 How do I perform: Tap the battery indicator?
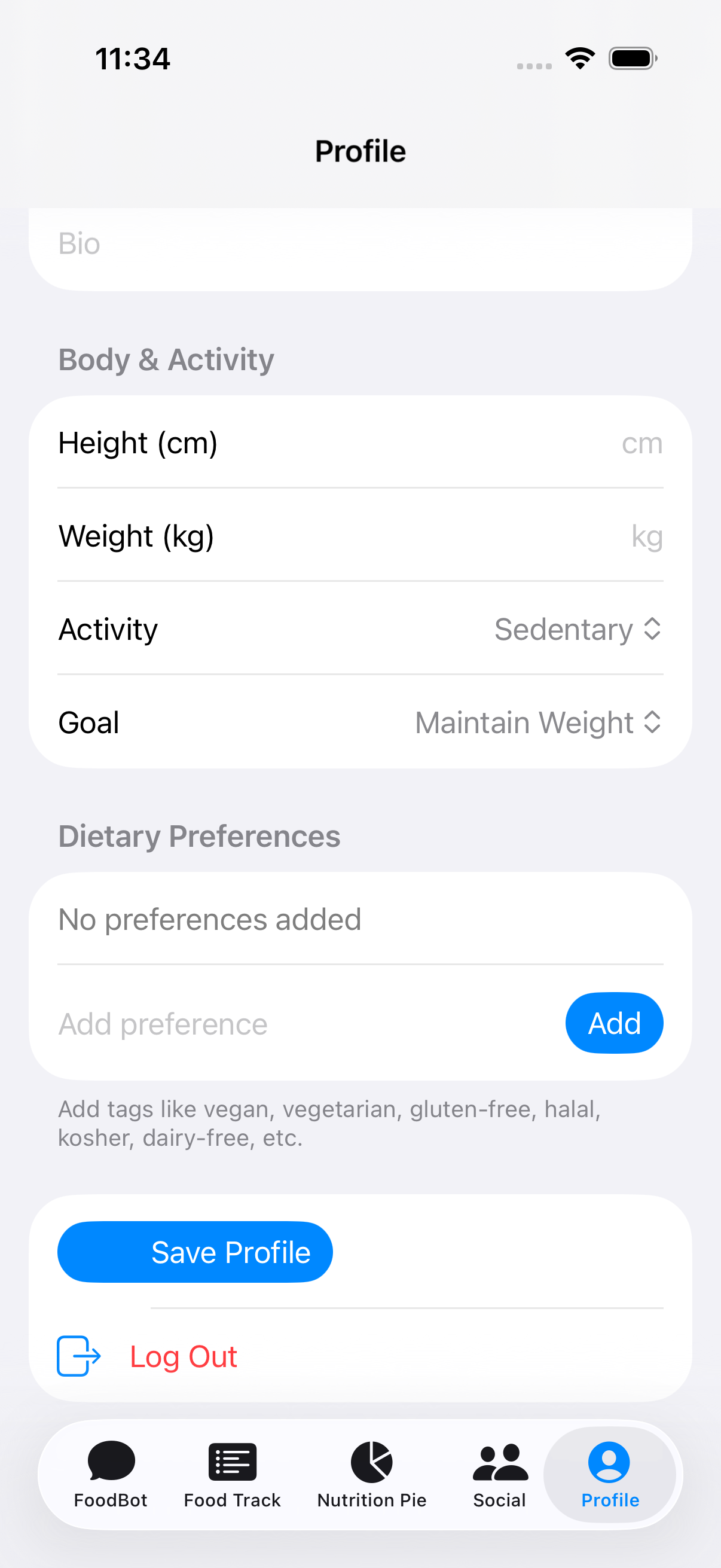pyautogui.click(x=633, y=57)
